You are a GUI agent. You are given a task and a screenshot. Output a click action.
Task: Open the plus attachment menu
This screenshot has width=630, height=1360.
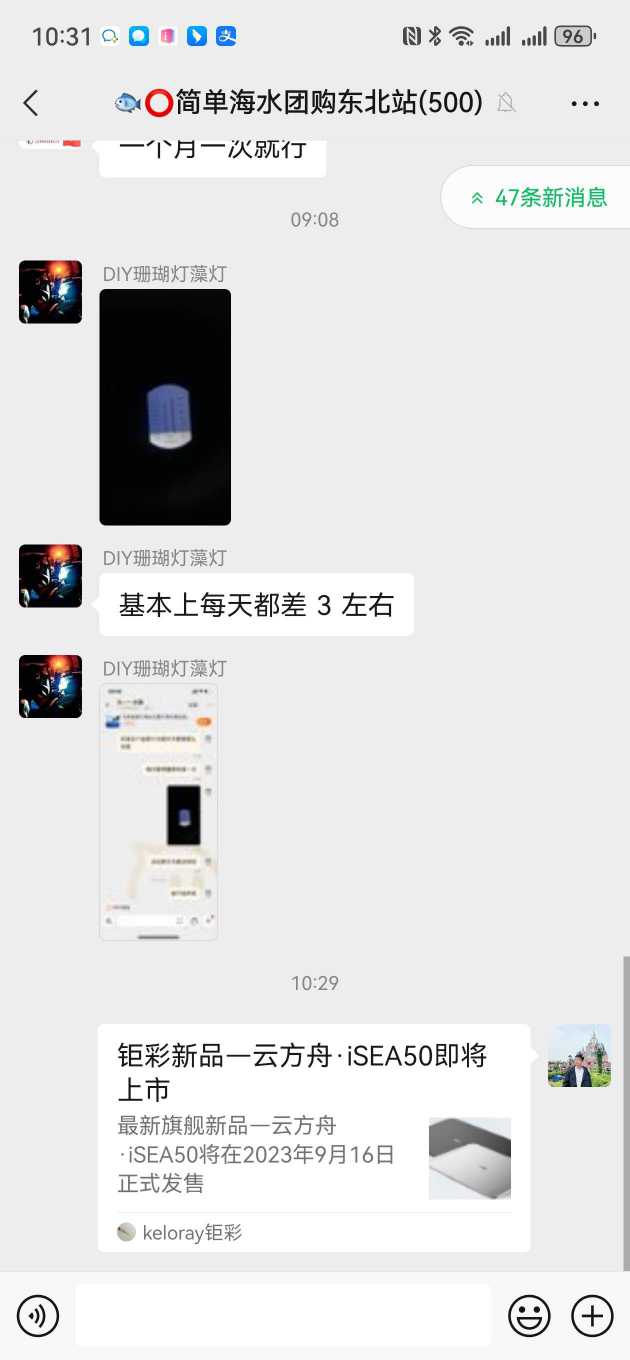click(592, 1315)
